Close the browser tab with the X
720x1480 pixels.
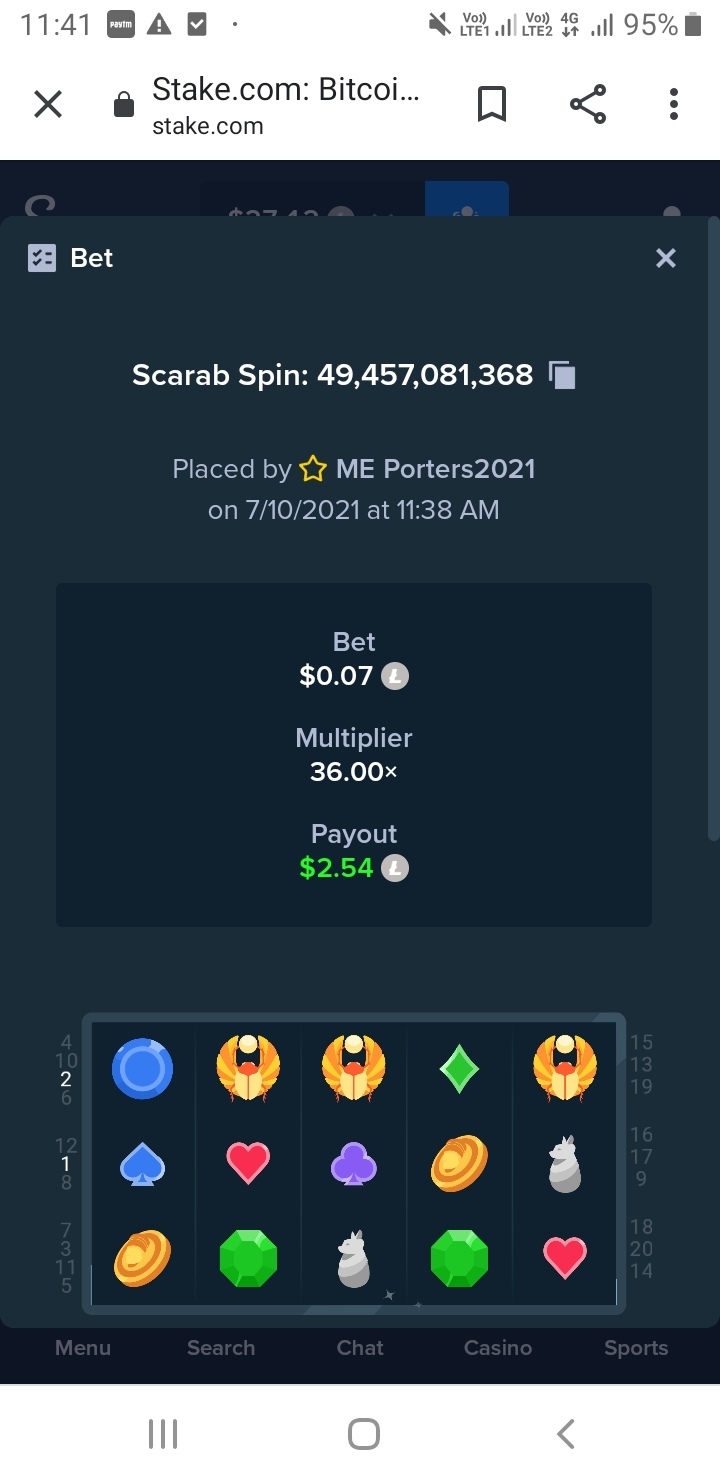click(x=48, y=104)
